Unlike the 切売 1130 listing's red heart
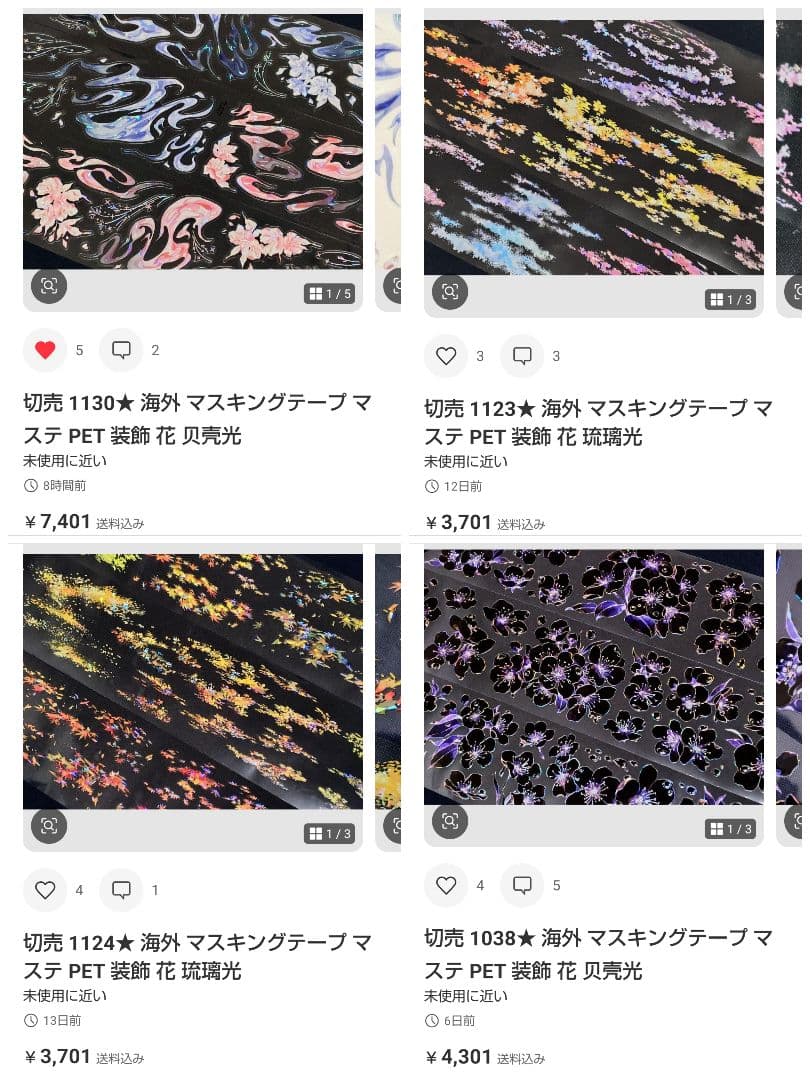The width and height of the screenshot is (810, 1080). [x=46, y=350]
